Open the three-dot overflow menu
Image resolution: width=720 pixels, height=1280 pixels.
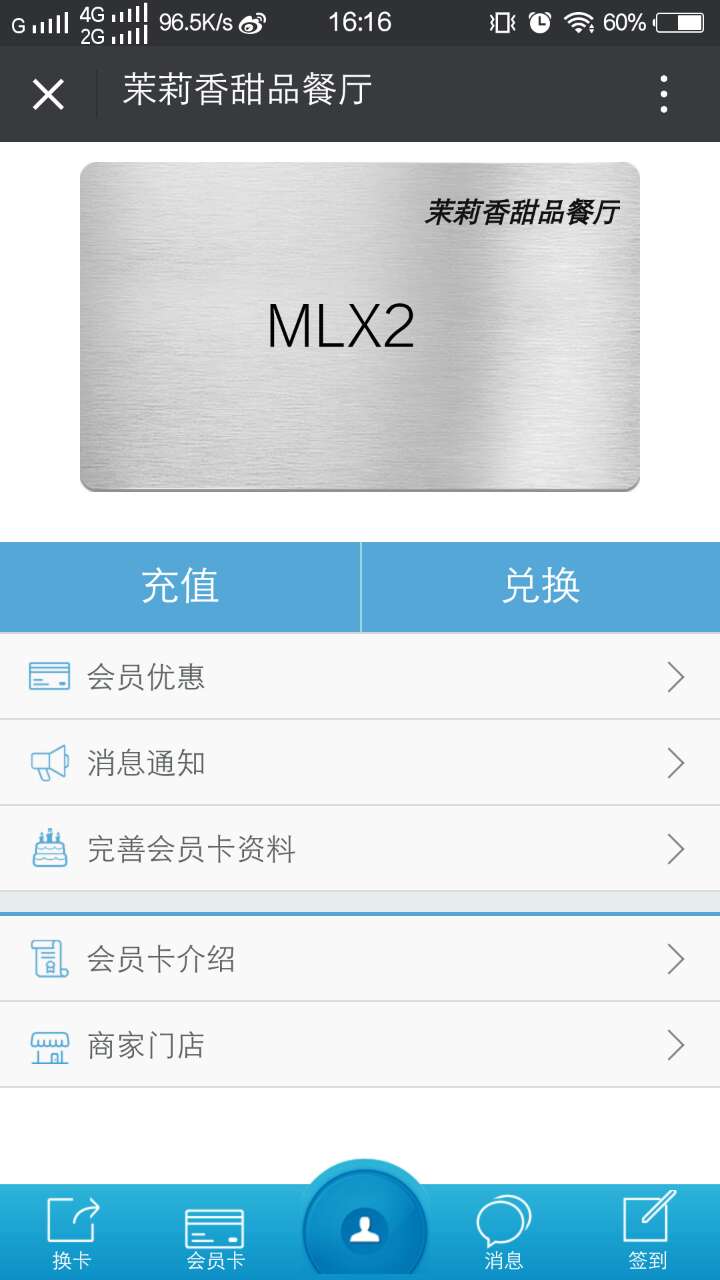pos(664,94)
